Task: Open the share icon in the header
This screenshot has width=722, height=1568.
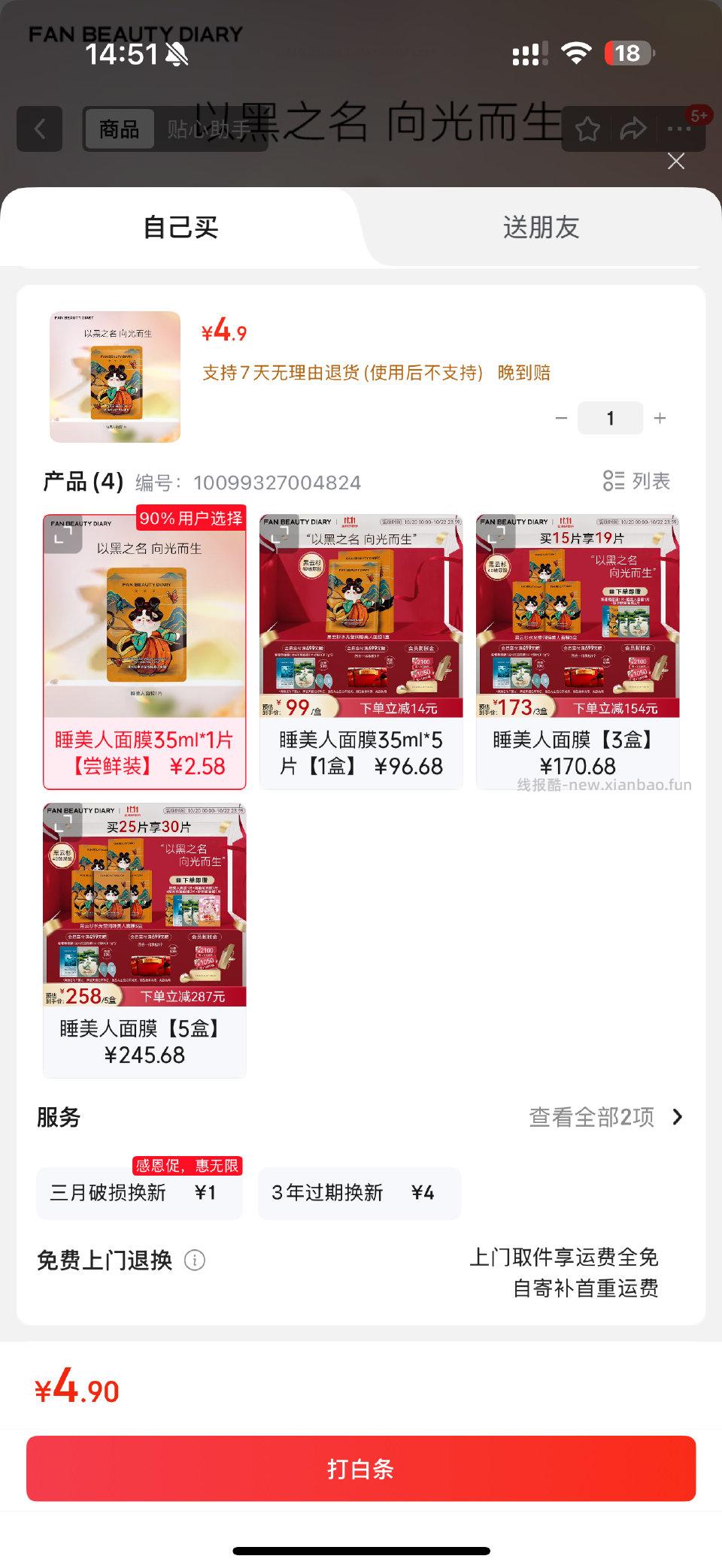Action: pos(632,129)
